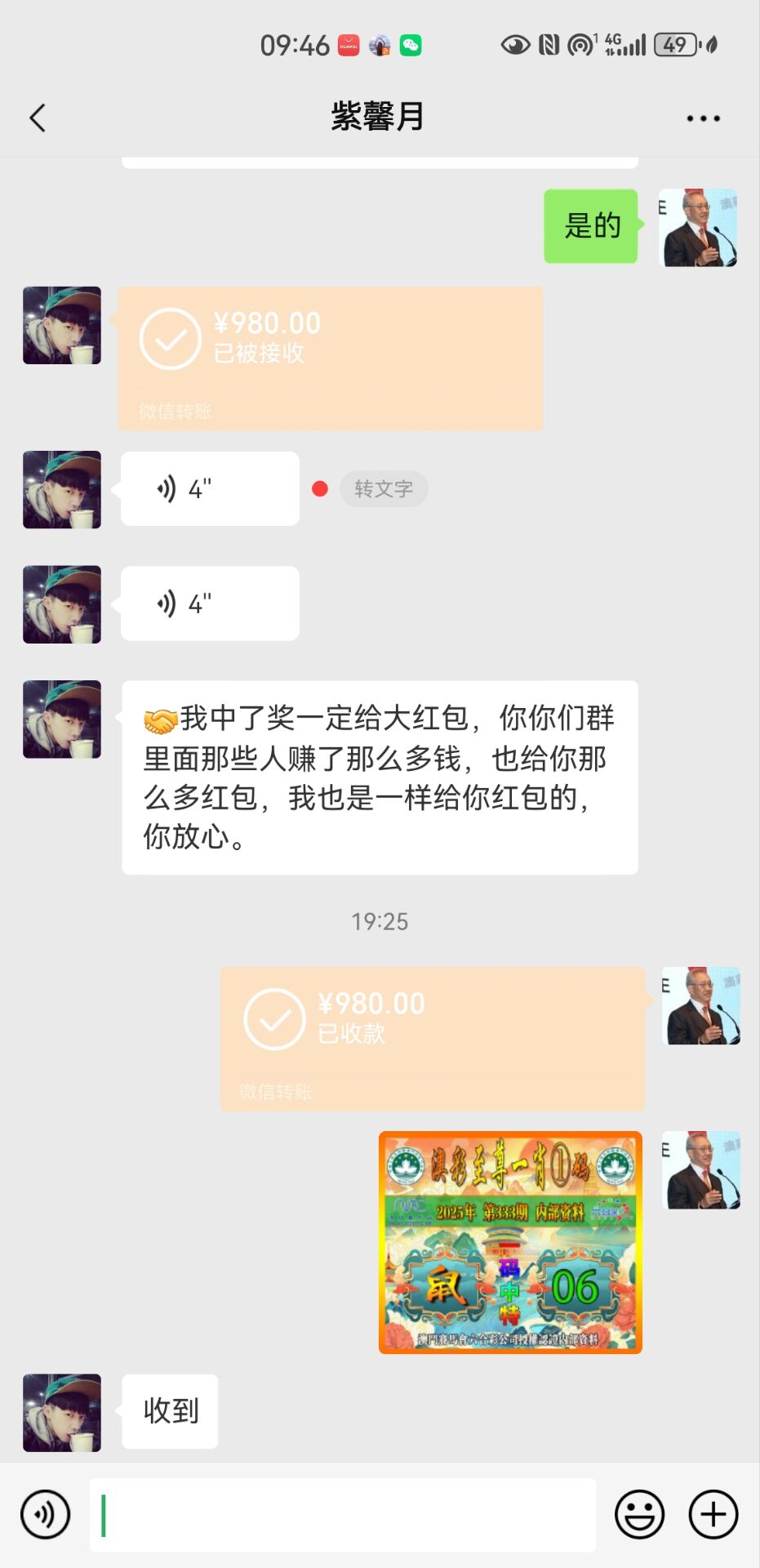This screenshot has width=760, height=1568.
Task: View the sent lottery picture full screen
Action: pos(510,1242)
